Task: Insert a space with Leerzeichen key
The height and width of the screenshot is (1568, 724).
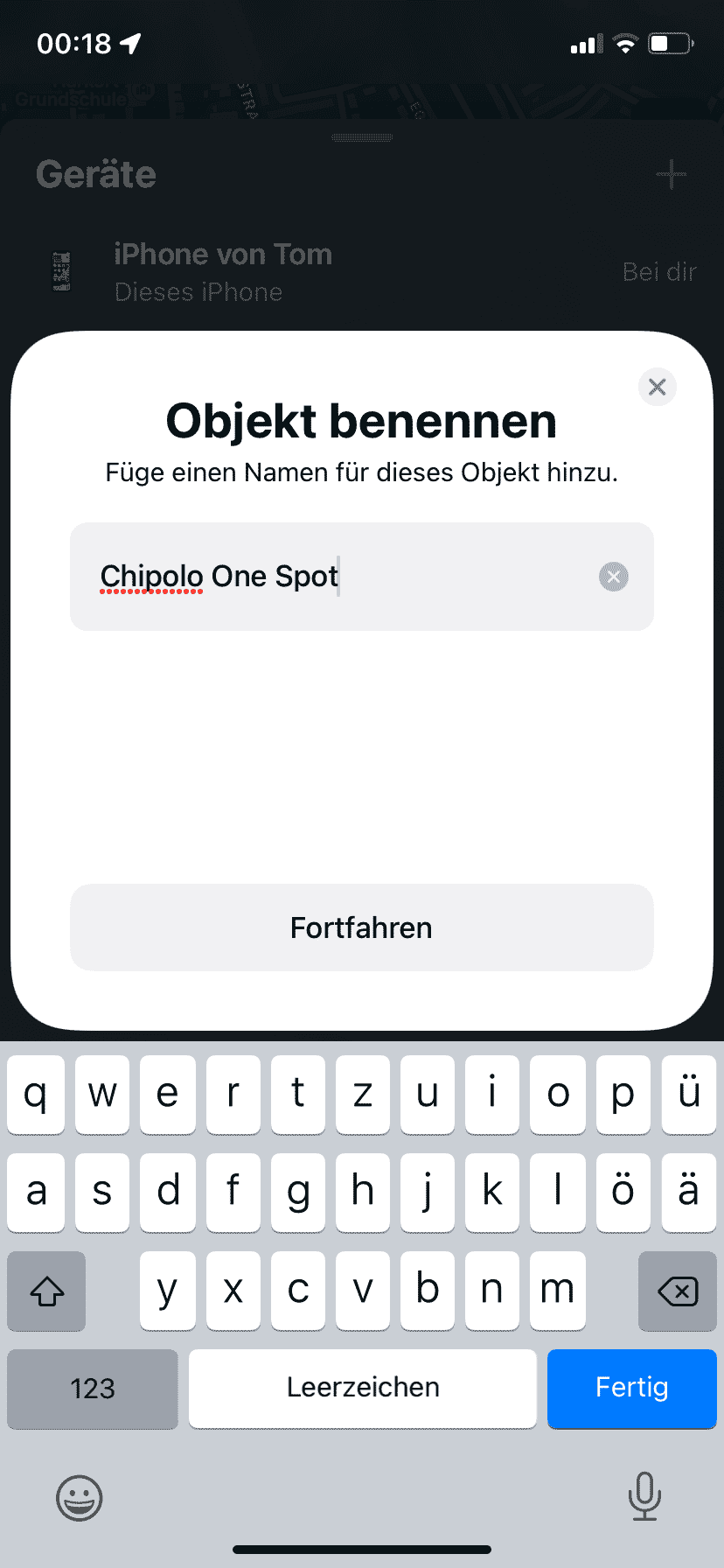Action: coord(362,1388)
